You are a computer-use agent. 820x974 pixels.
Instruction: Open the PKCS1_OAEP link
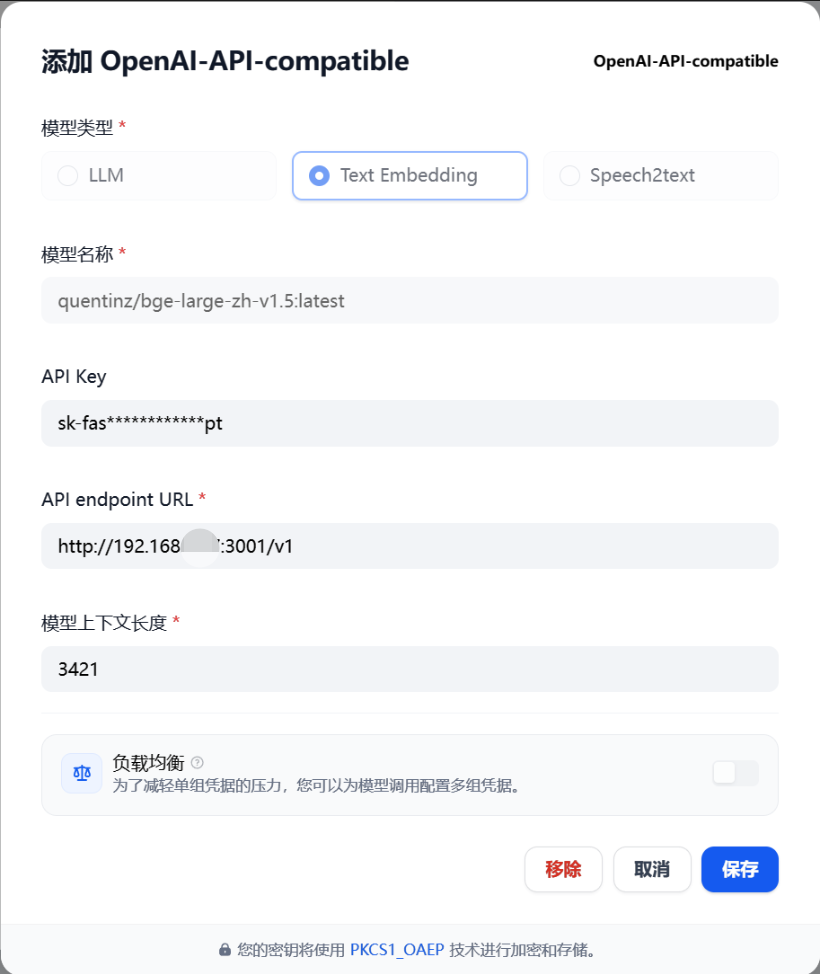coord(397,949)
